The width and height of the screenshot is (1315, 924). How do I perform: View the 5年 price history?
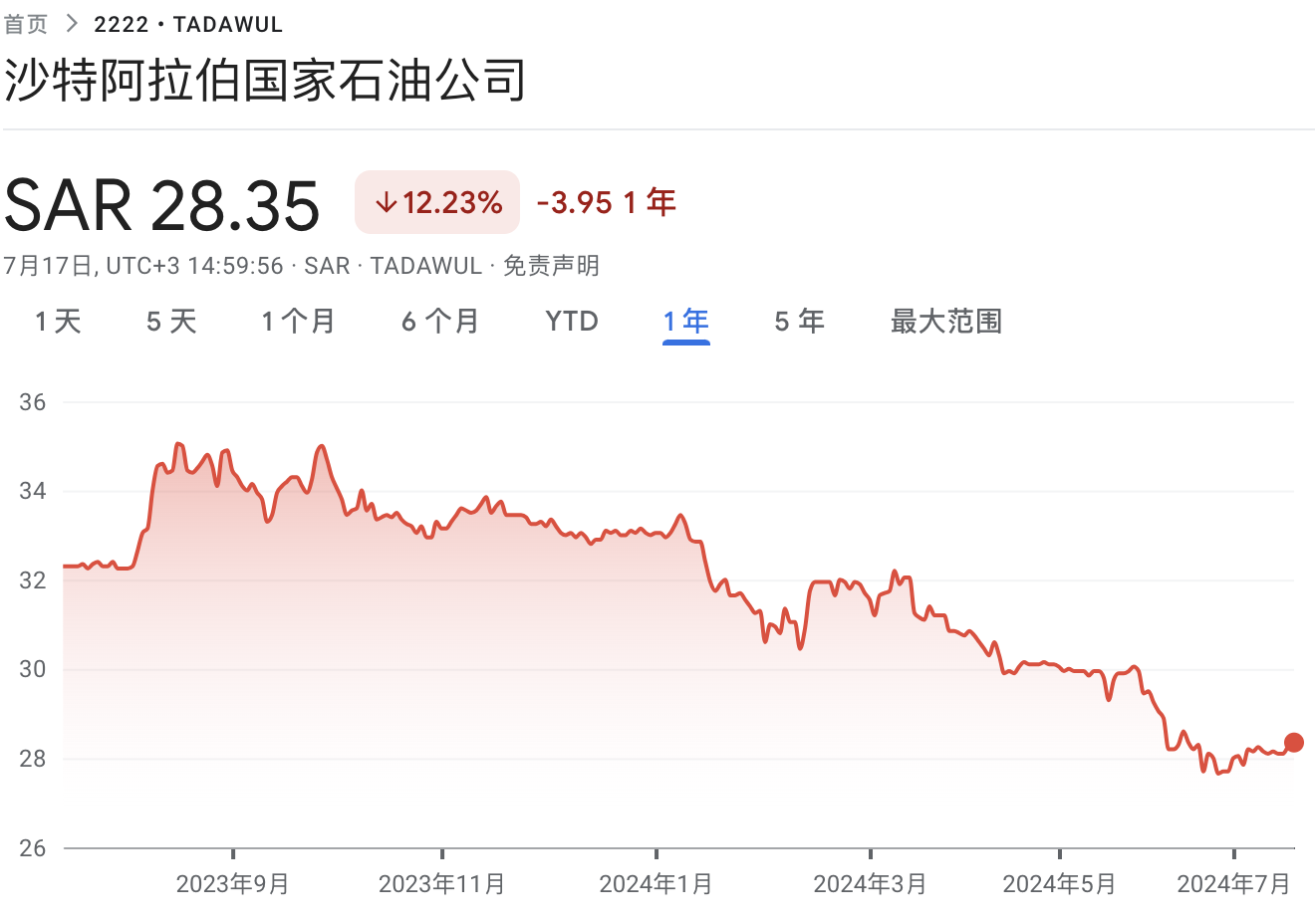coord(800,322)
